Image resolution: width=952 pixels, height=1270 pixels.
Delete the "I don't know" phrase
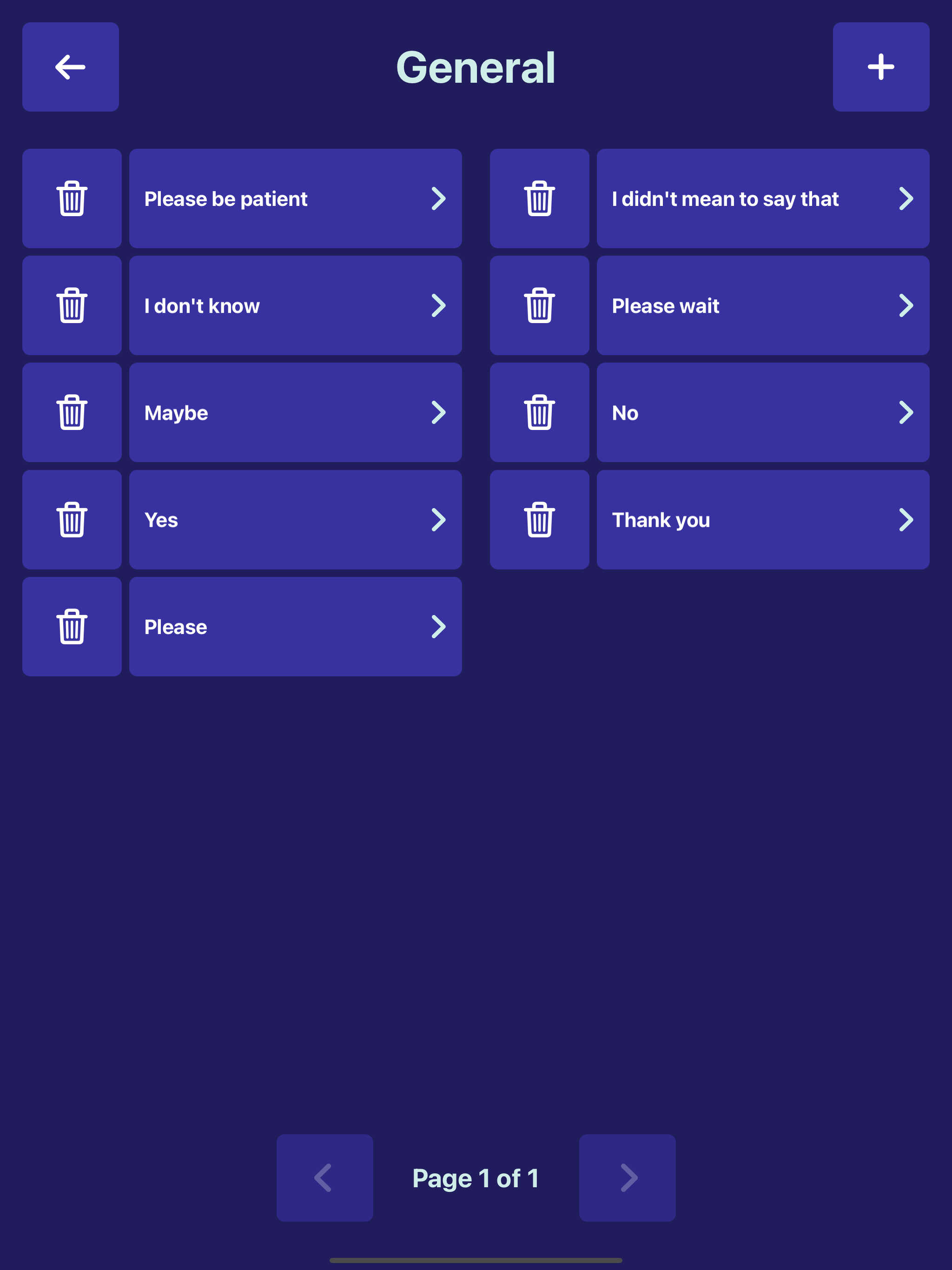pyautogui.click(x=71, y=305)
